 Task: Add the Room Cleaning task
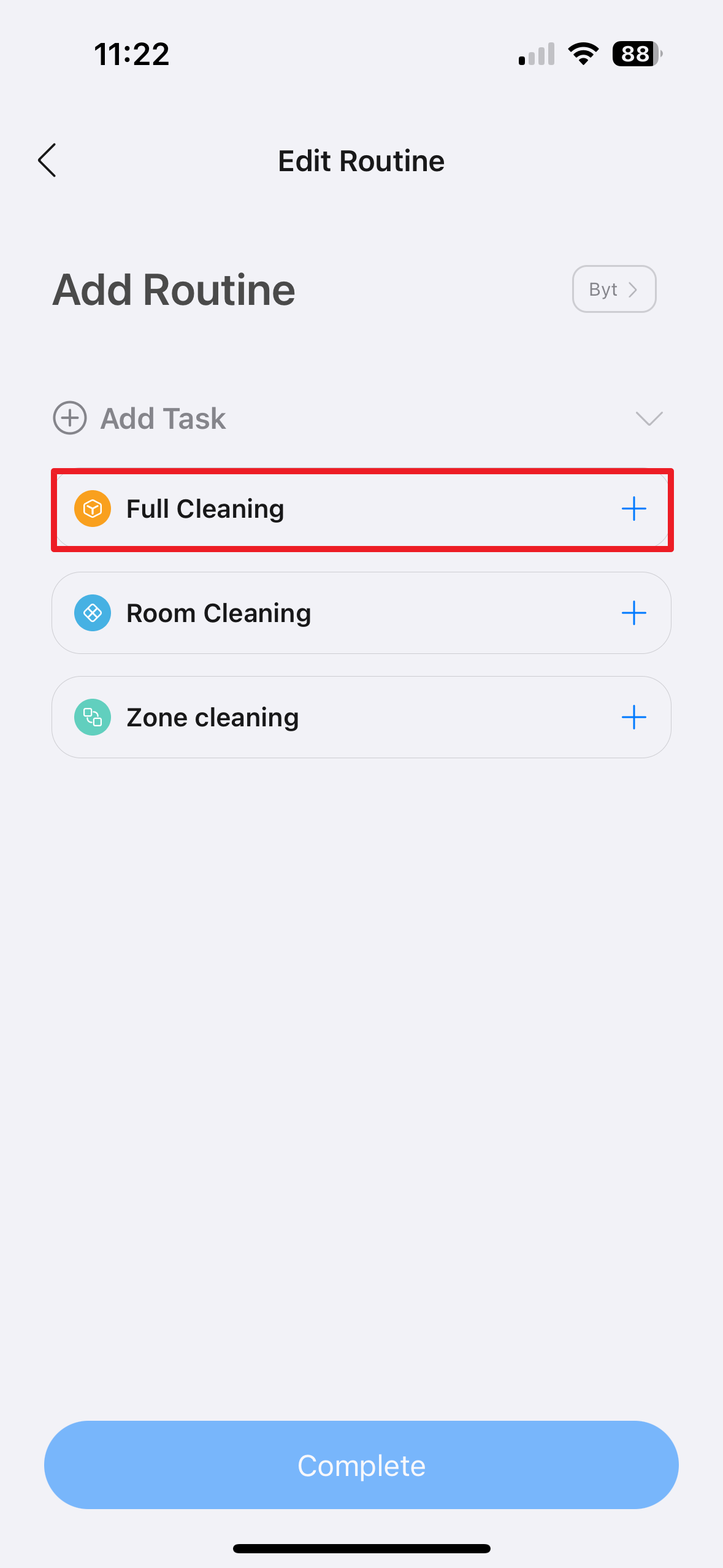tap(633, 613)
